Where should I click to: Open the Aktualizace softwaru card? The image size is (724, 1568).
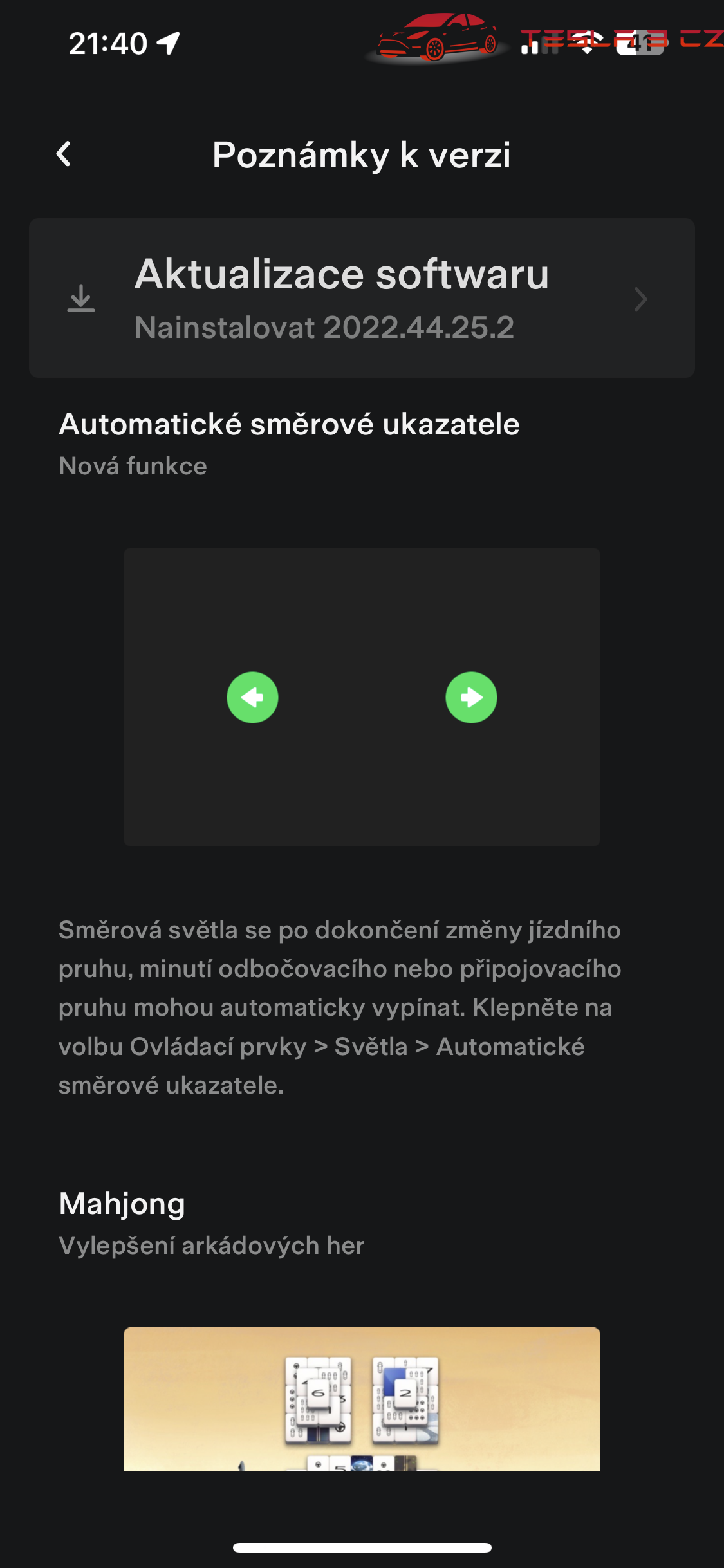362,298
